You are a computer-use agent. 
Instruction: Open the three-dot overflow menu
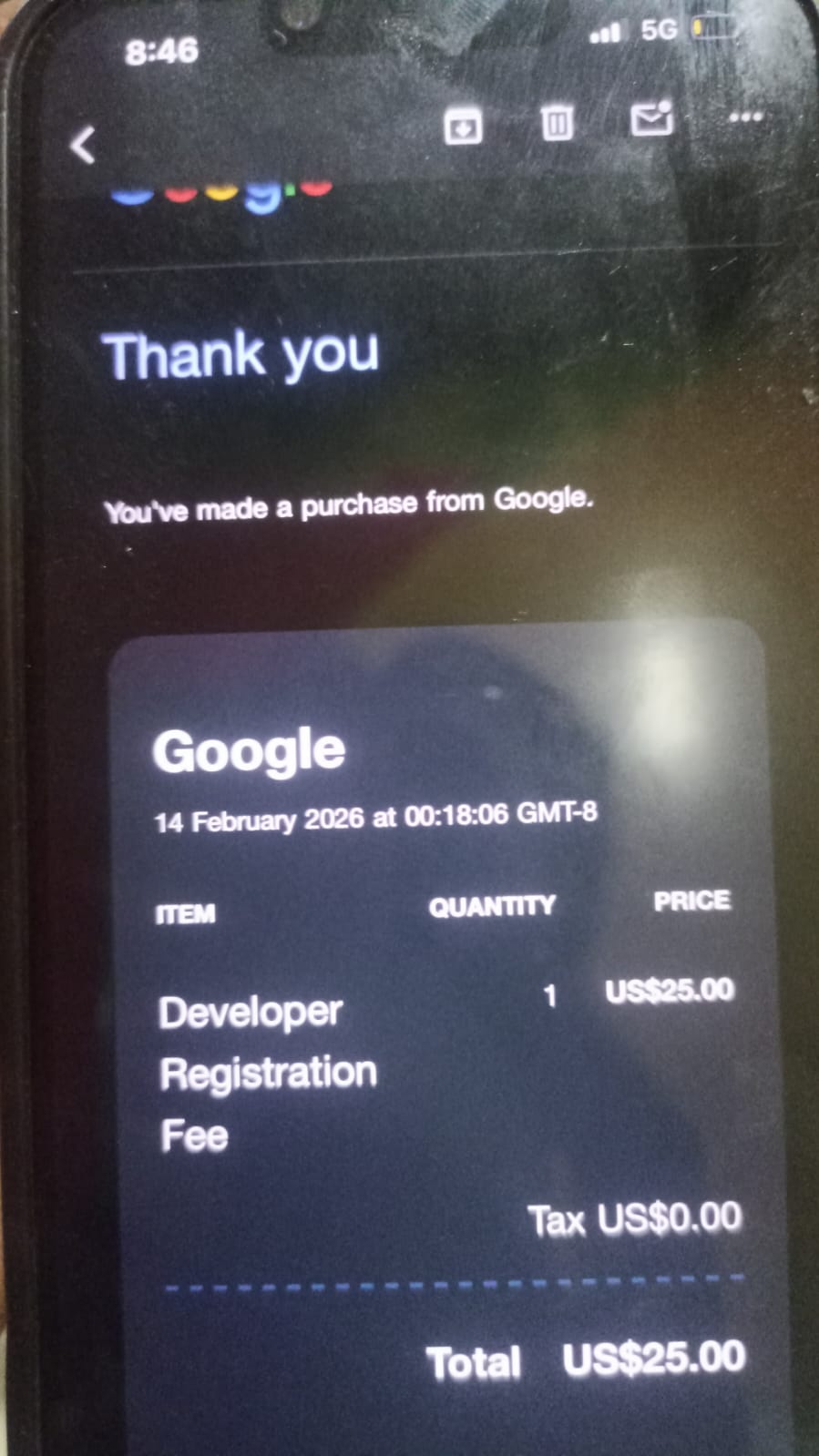745,117
